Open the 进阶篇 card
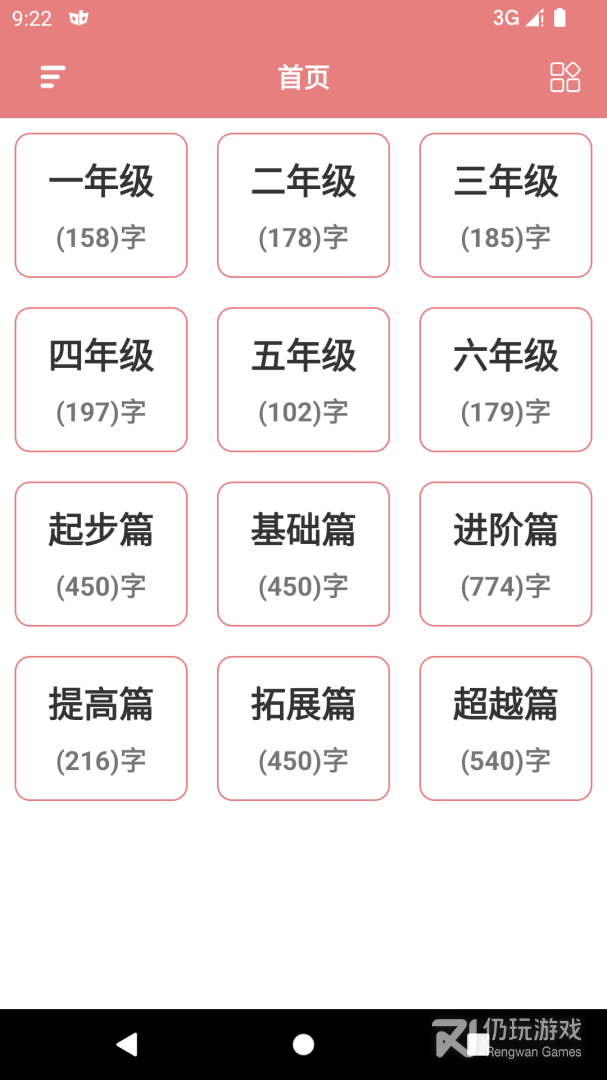 pyautogui.click(x=505, y=554)
